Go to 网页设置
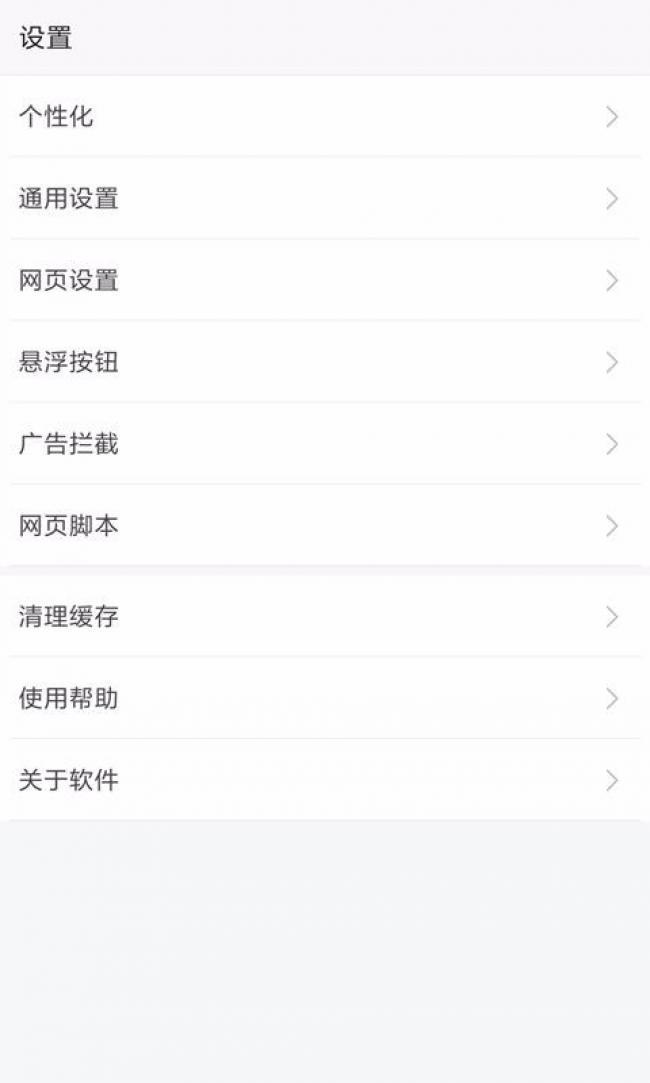The height and width of the screenshot is (1083, 650). click(325, 280)
